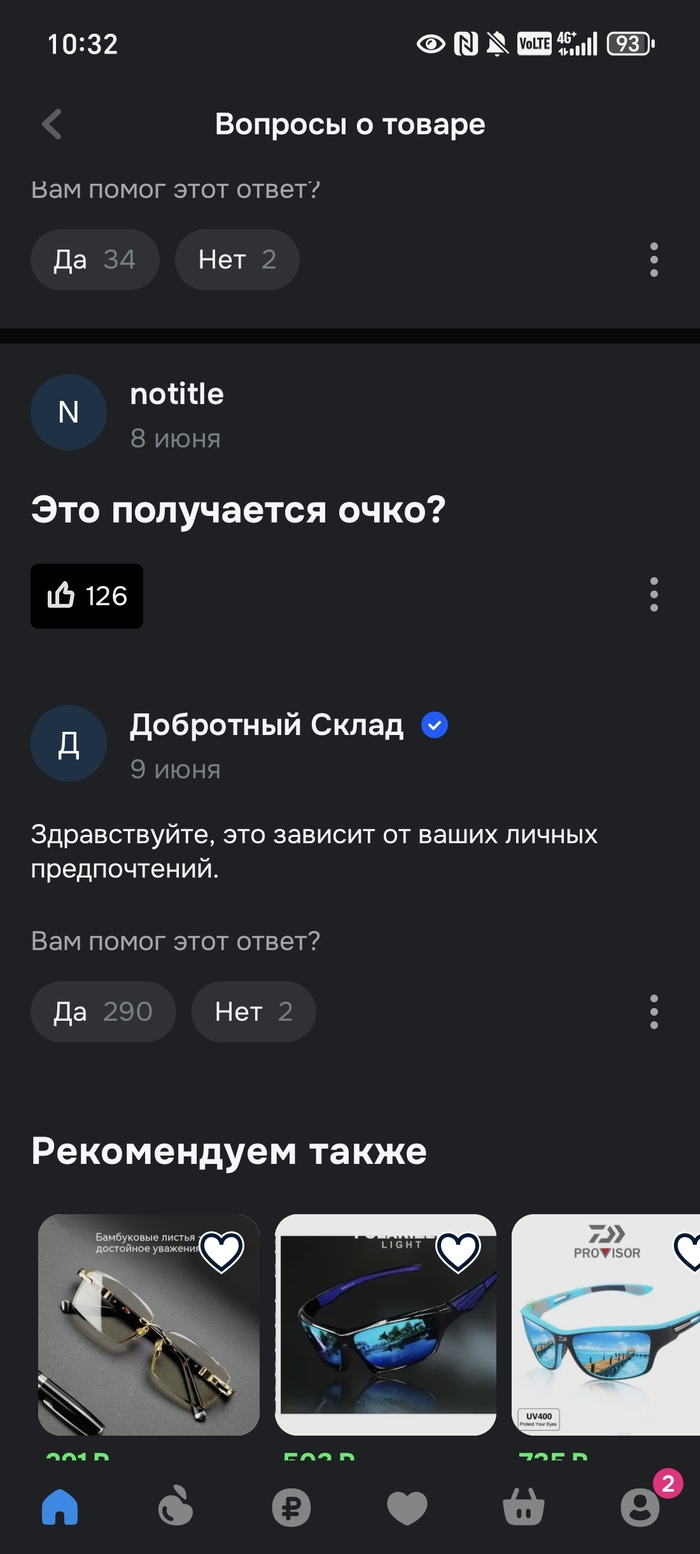
Task: Add gold-rimmed glasses to favorites
Action: click(221, 1251)
